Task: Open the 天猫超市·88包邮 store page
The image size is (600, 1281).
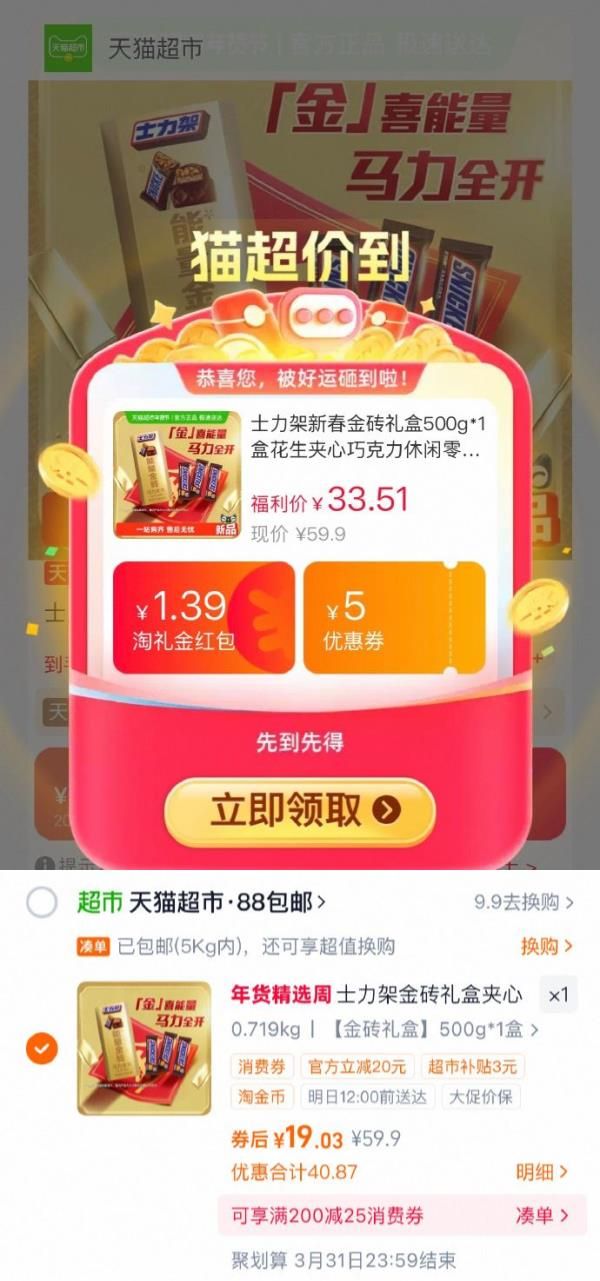Action: point(225,903)
